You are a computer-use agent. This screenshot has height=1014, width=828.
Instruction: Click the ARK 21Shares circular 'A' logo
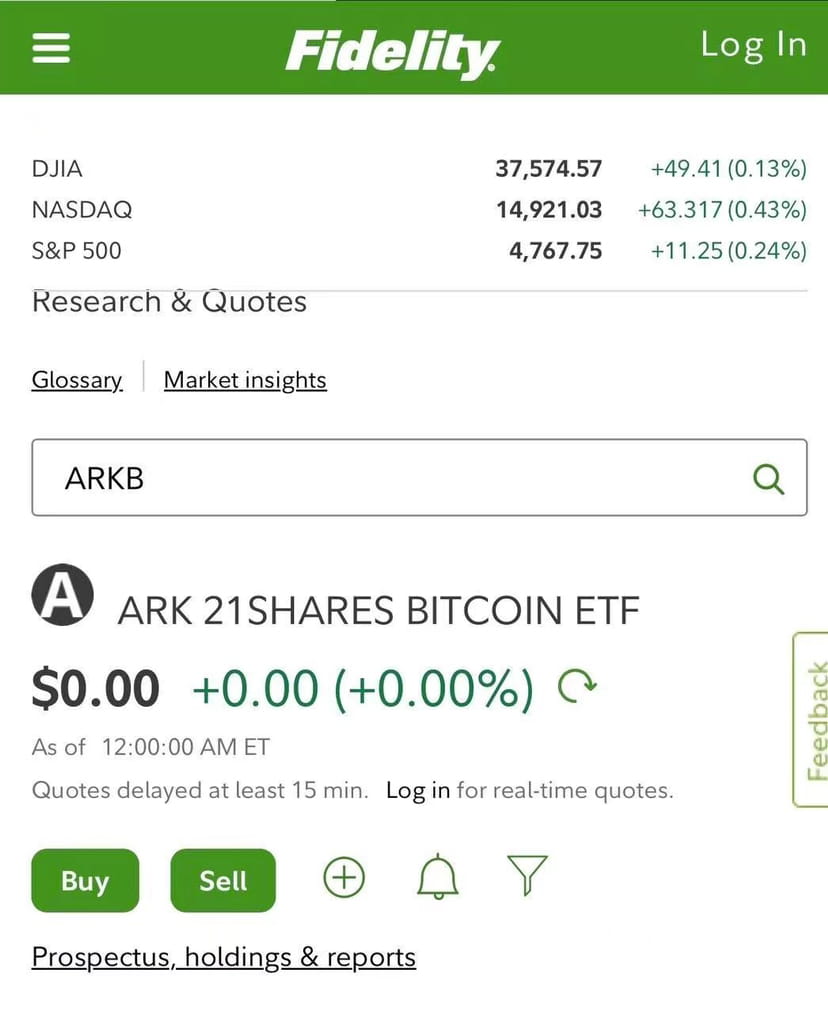(x=63, y=595)
